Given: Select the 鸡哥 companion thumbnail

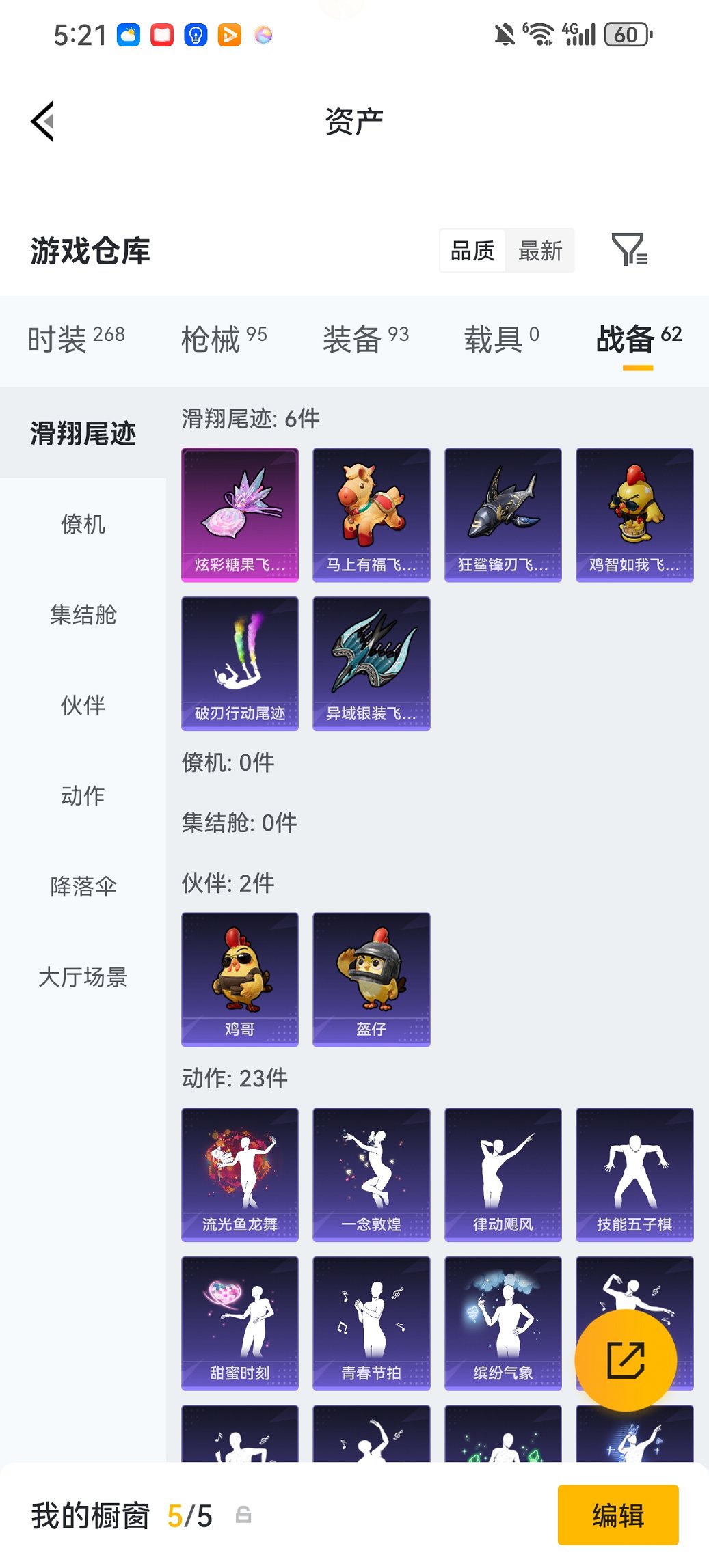Looking at the screenshot, I should (x=239, y=979).
